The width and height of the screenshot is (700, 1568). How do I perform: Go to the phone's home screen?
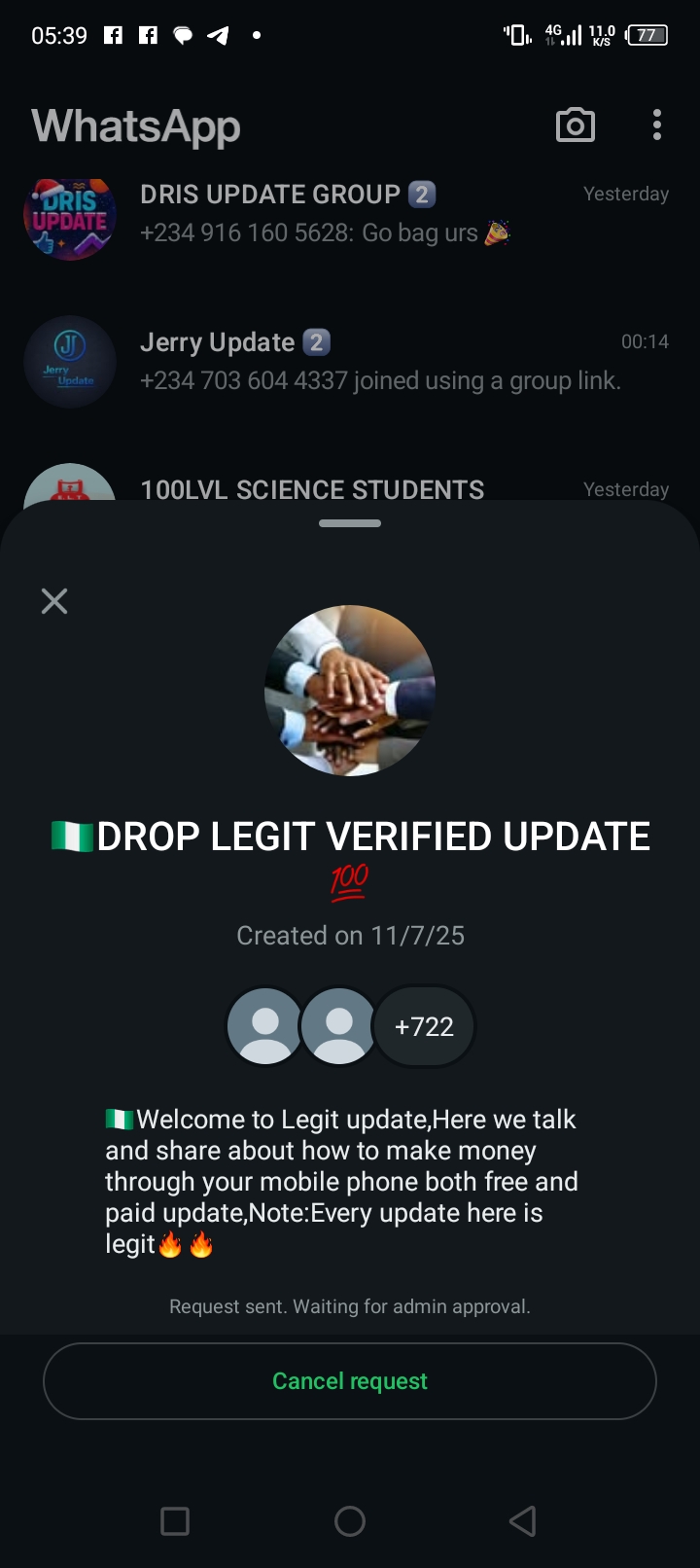coord(350,1521)
